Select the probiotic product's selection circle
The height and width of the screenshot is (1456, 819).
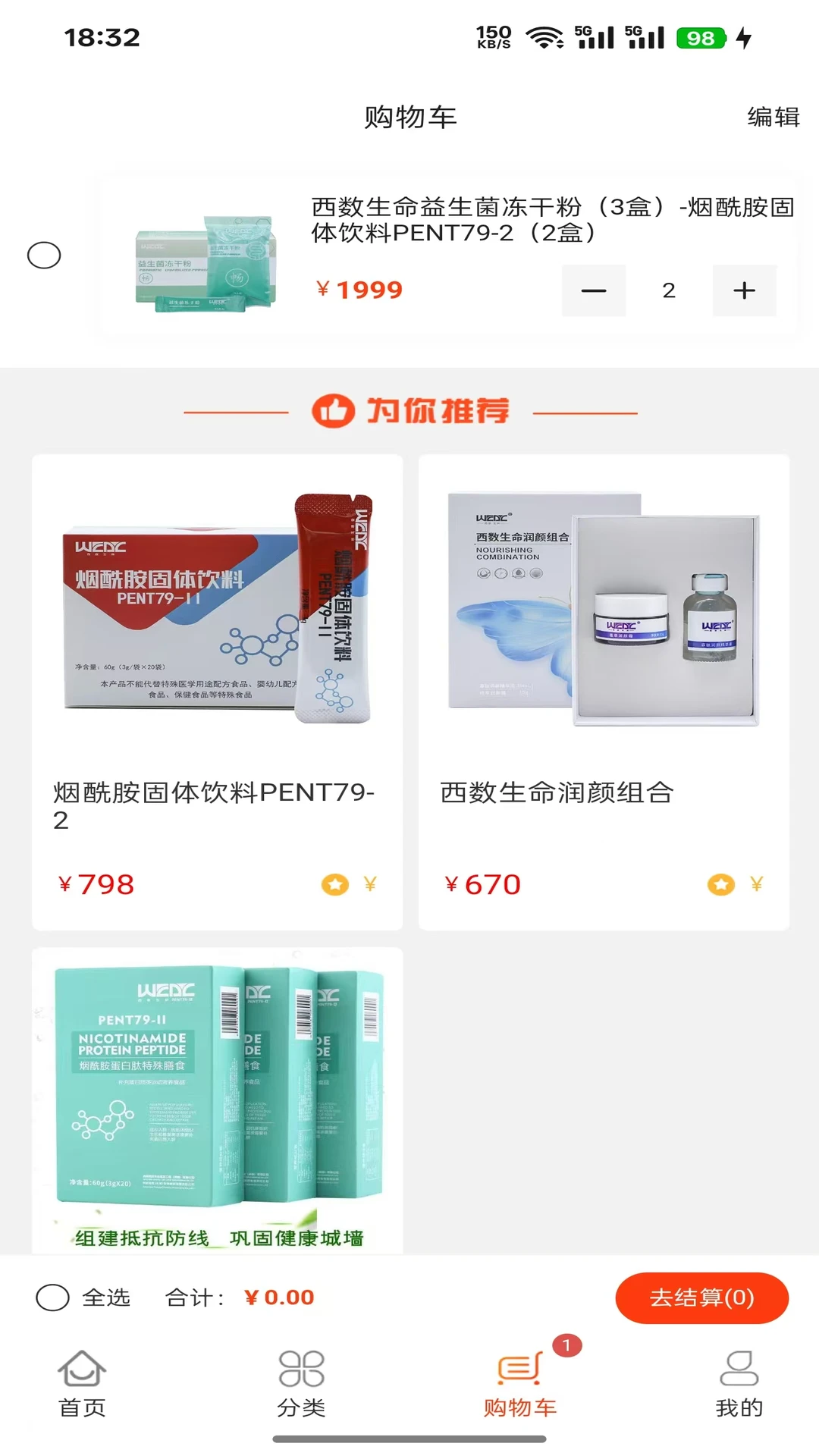(44, 256)
